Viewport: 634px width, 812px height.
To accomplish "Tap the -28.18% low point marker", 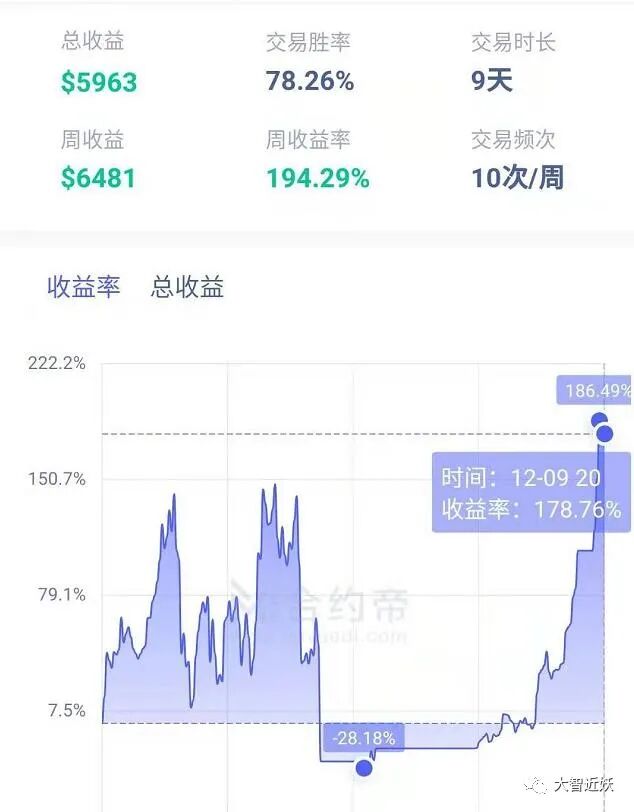I will coord(364,768).
